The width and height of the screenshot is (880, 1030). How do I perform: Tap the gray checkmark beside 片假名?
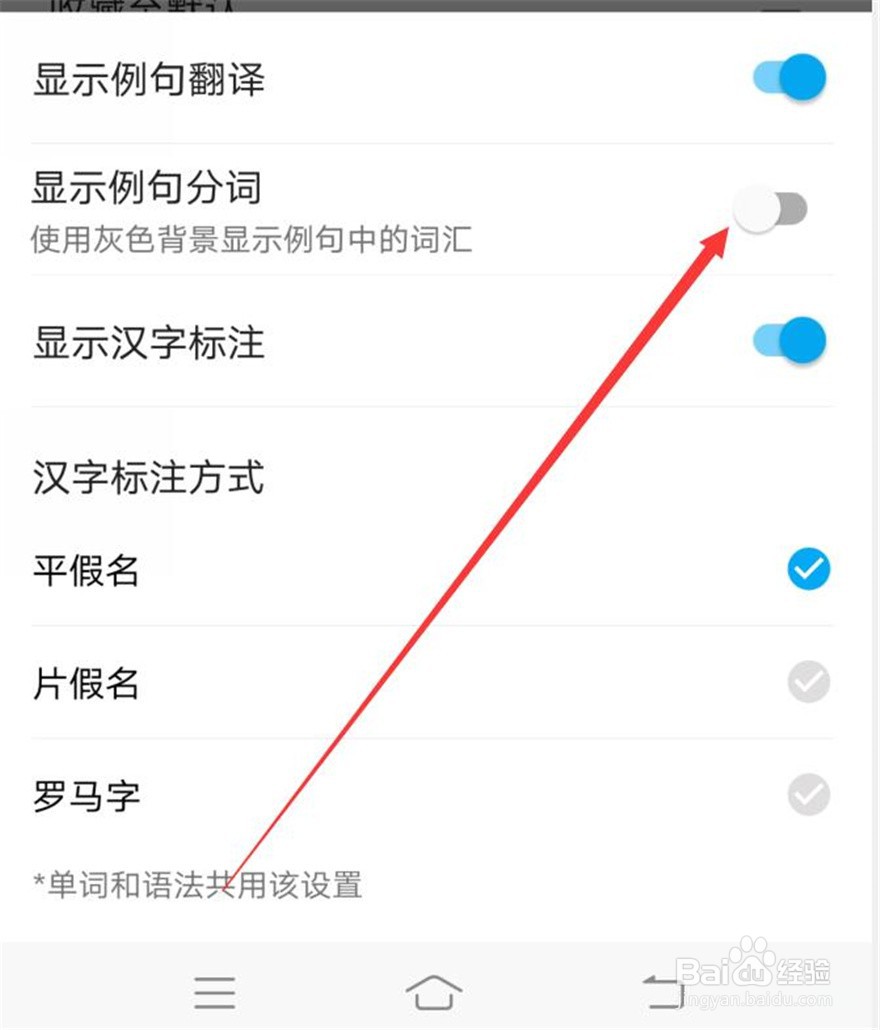click(808, 682)
